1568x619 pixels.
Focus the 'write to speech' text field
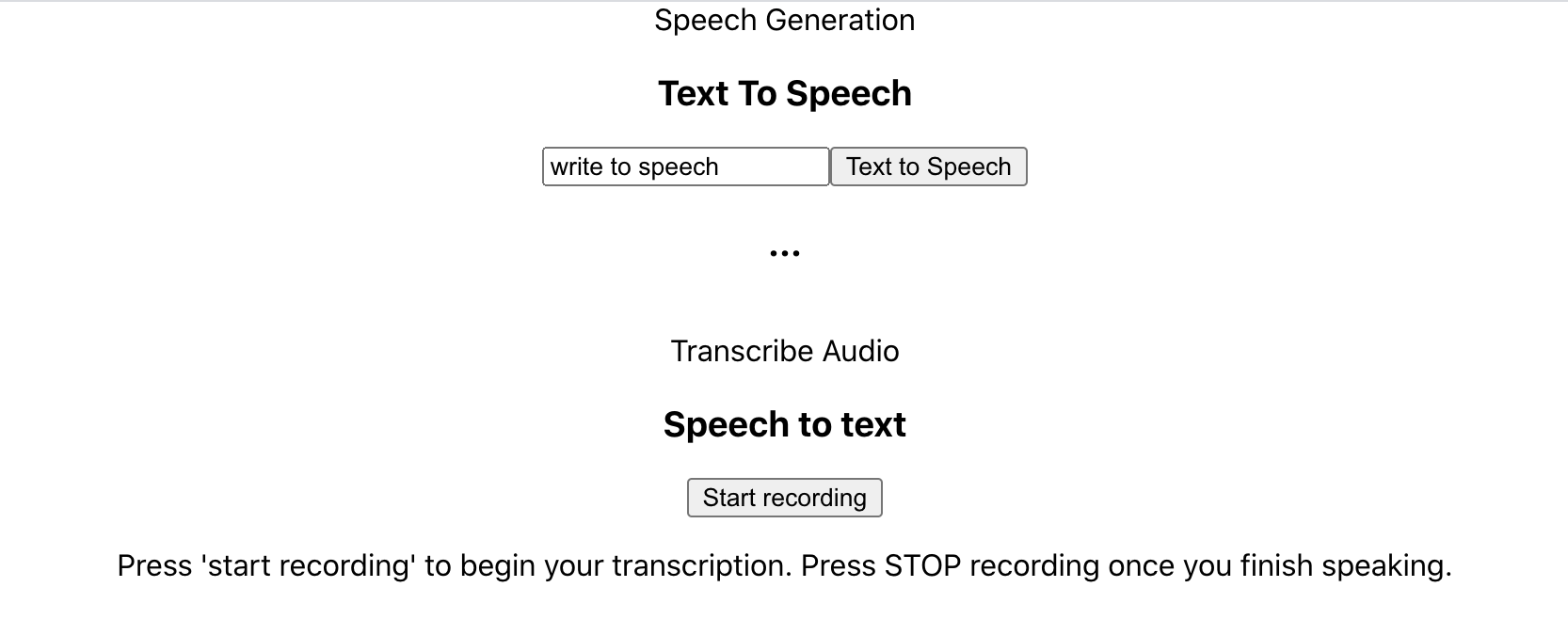coord(685,167)
